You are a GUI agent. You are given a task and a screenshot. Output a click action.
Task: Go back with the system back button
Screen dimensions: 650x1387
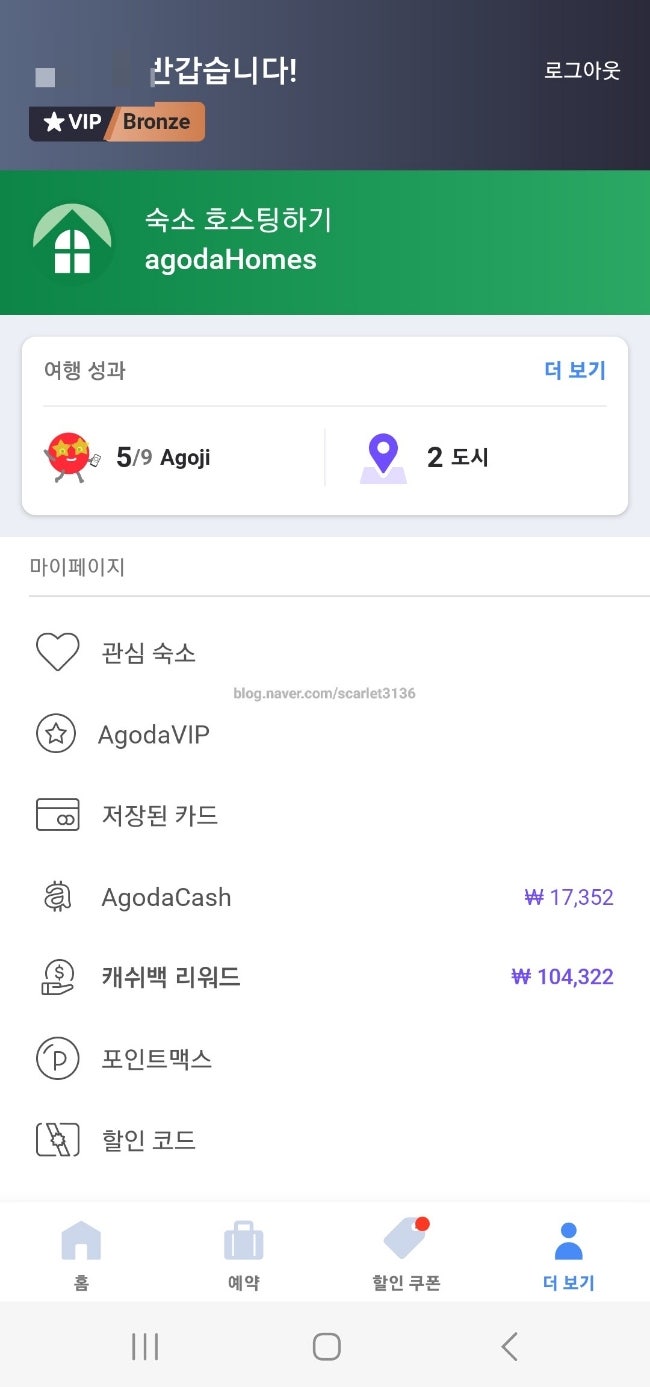pyautogui.click(x=509, y=1346)
